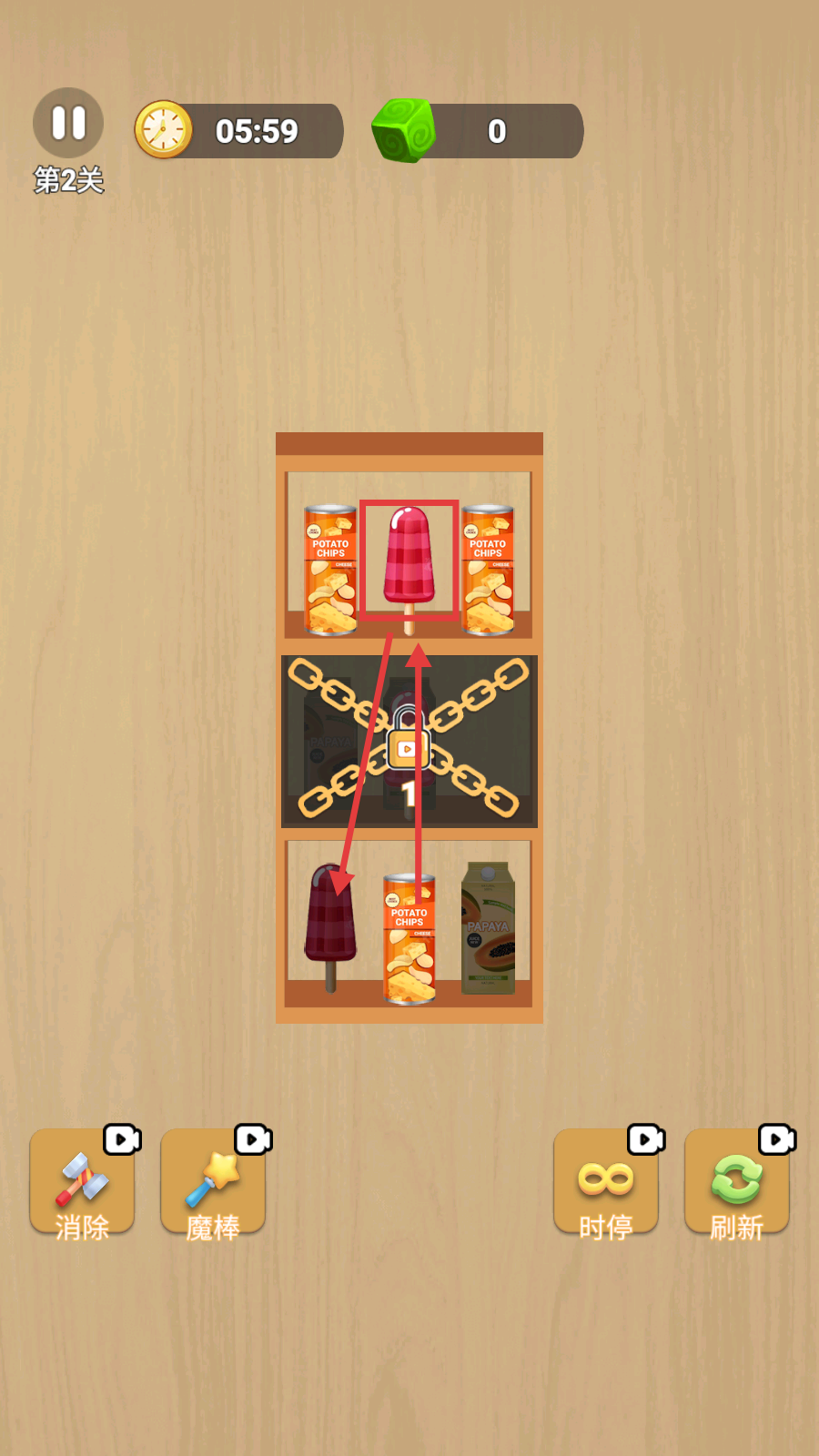
Task: Pause the game
Action: [x=68, y=123]
